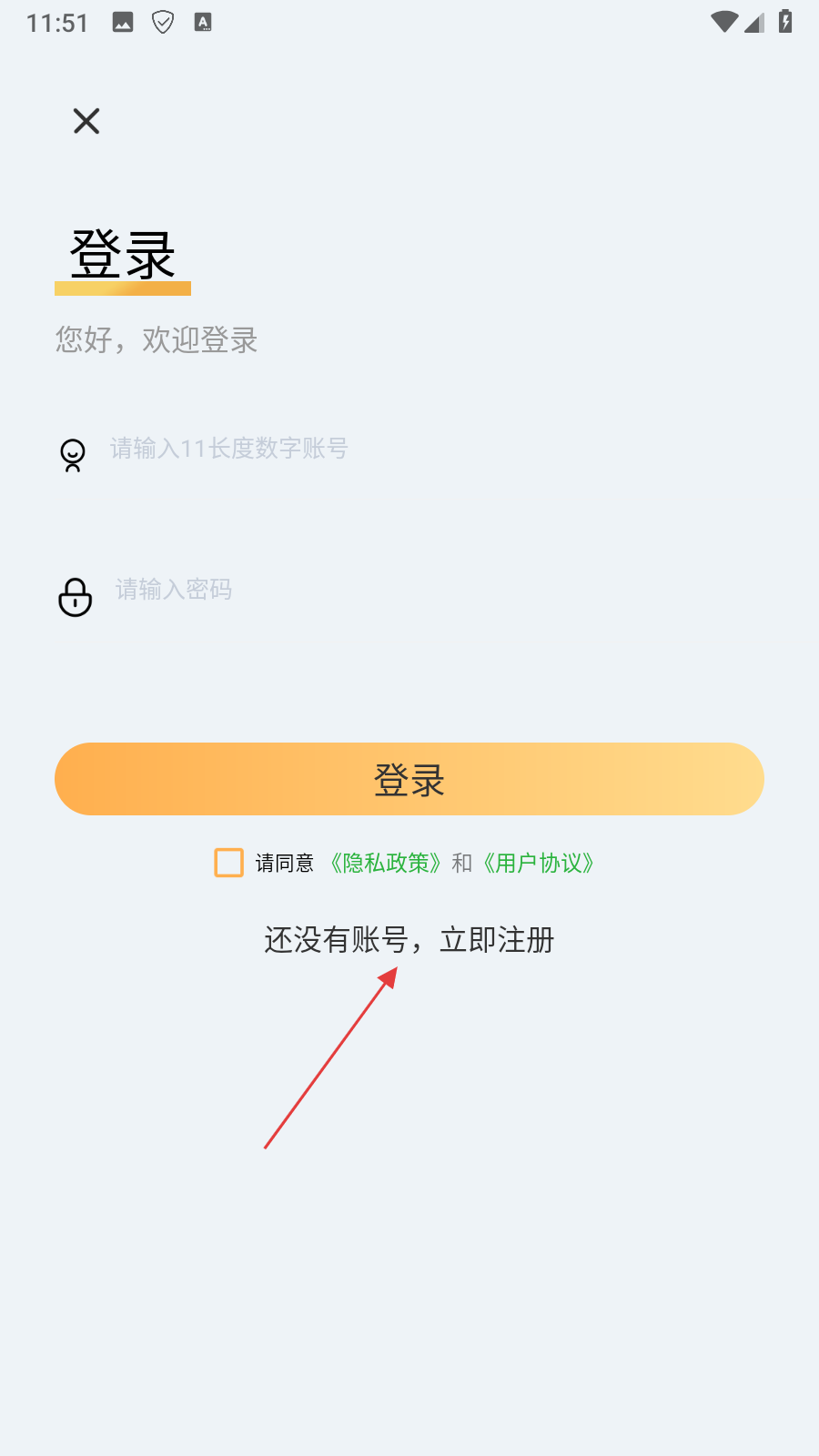Check the agreement checkbox
This screenshot has width=819, height=1456.
pos(228,863)
